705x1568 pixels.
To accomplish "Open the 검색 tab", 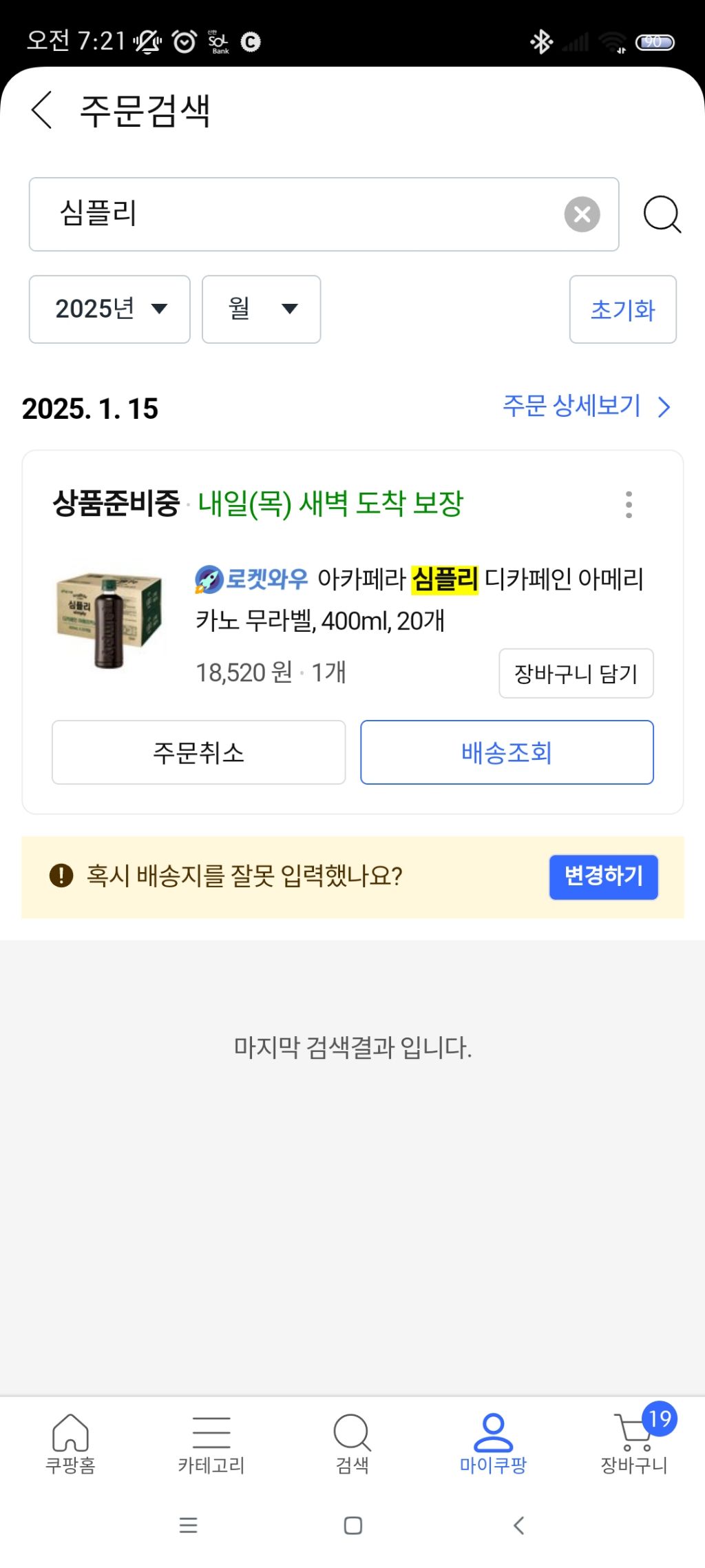I will click(x=352, y=1443).
